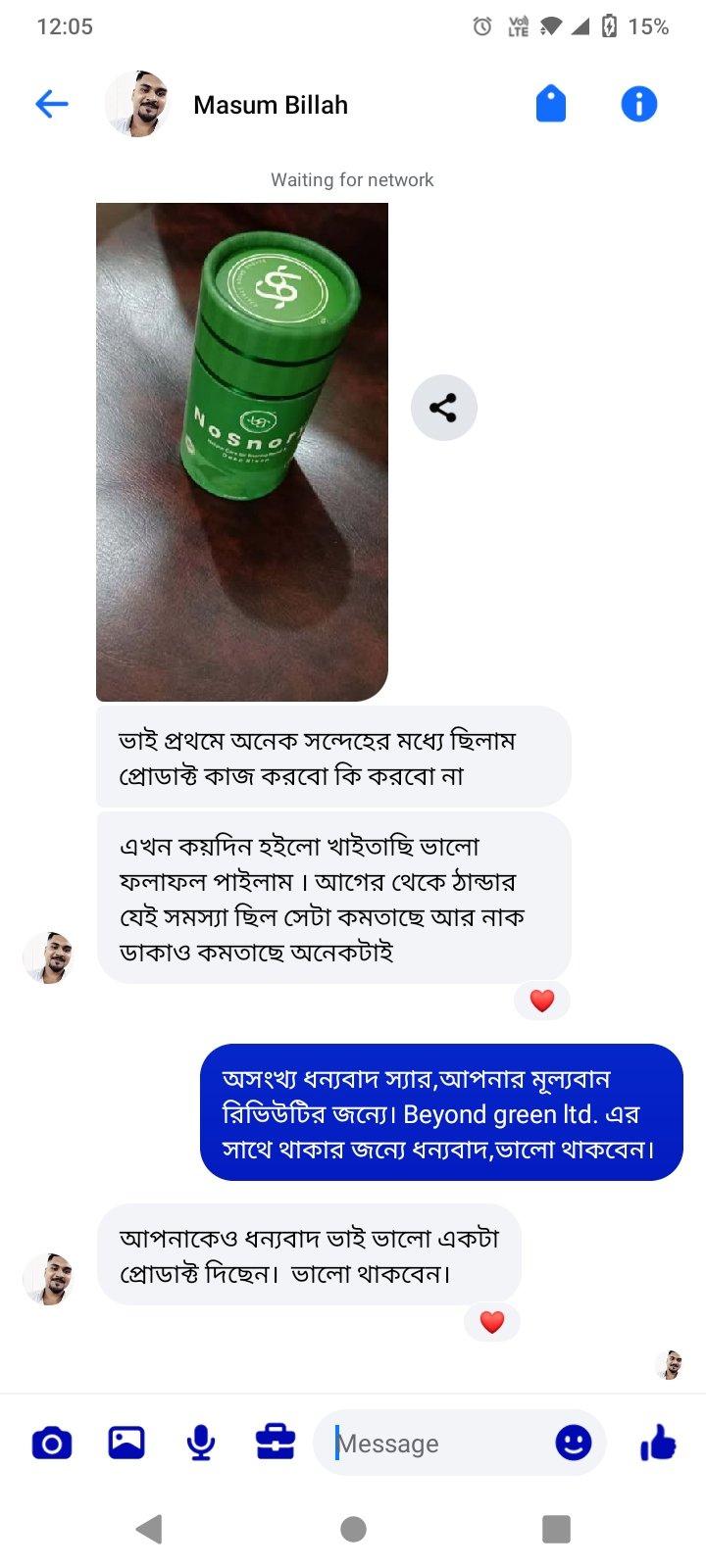The image size is (706, 1568).
Task: Open the camera to take a photo
Action: tap(52, 1443)
